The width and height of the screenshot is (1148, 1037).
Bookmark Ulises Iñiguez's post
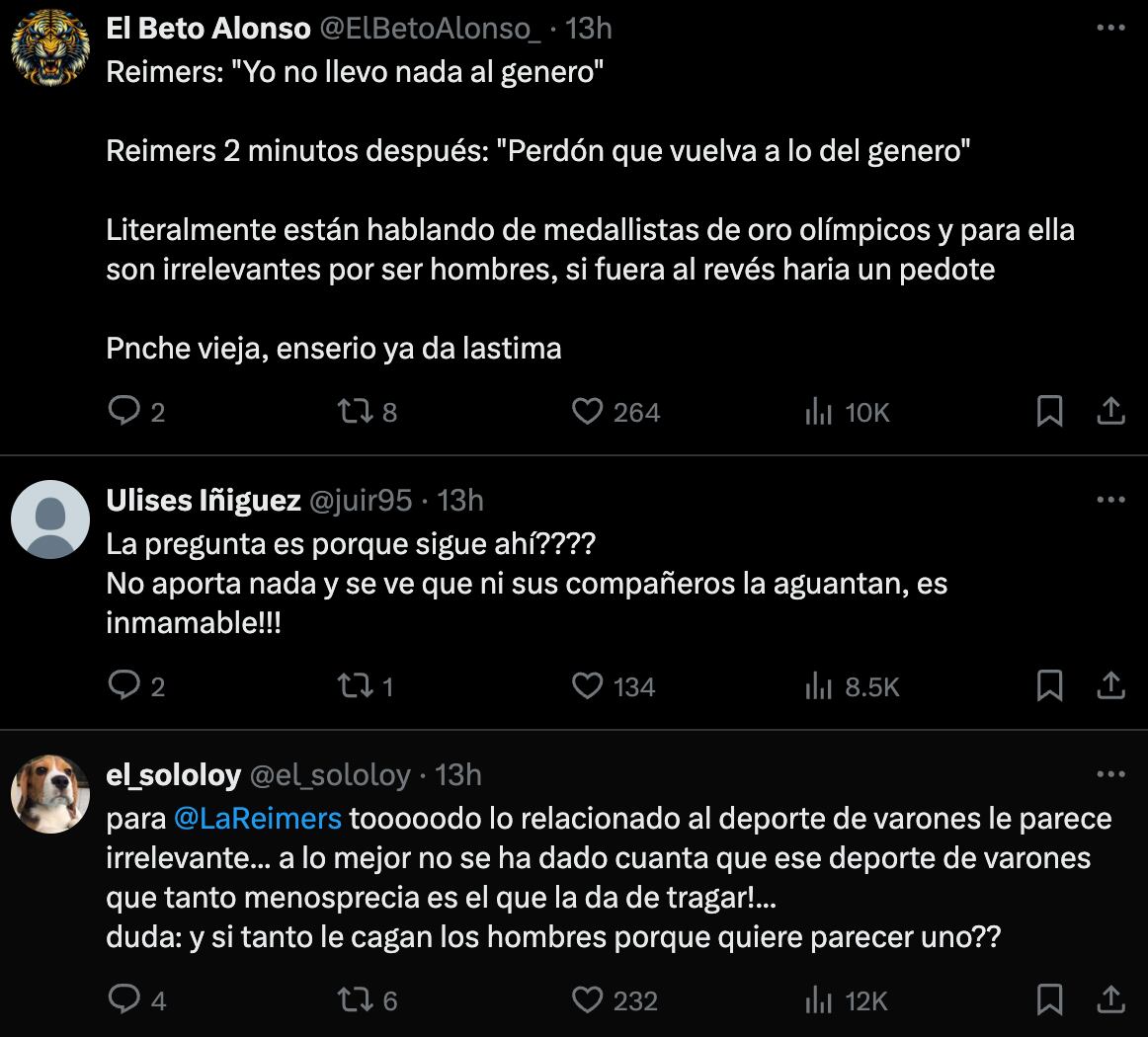(1049, 685)
